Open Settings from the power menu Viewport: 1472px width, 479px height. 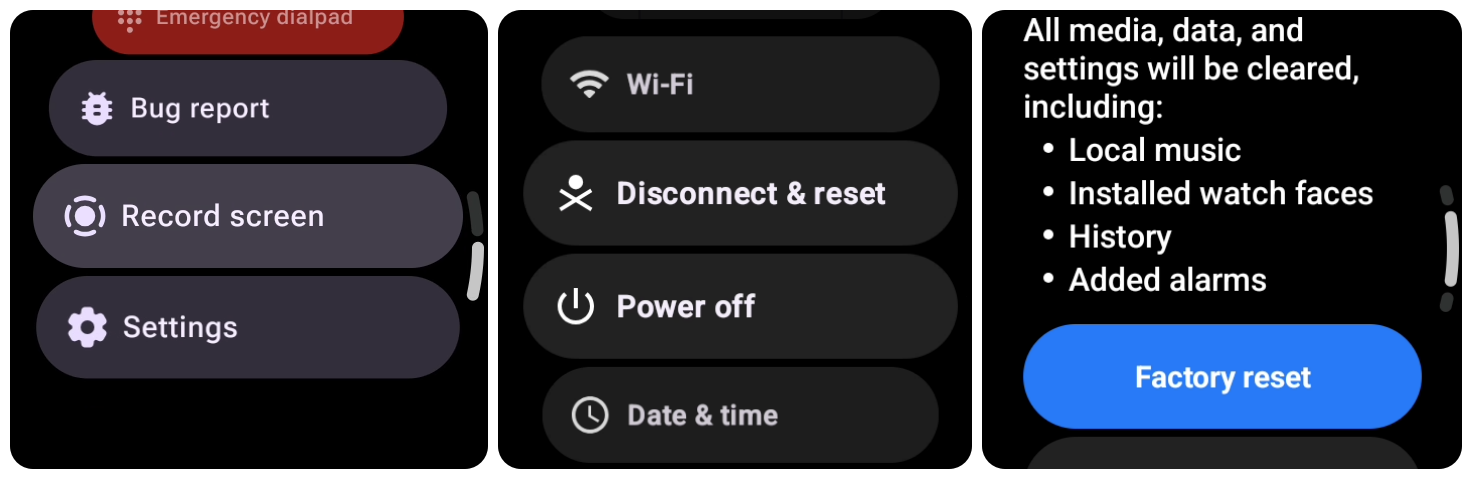[x=248, y=327]
